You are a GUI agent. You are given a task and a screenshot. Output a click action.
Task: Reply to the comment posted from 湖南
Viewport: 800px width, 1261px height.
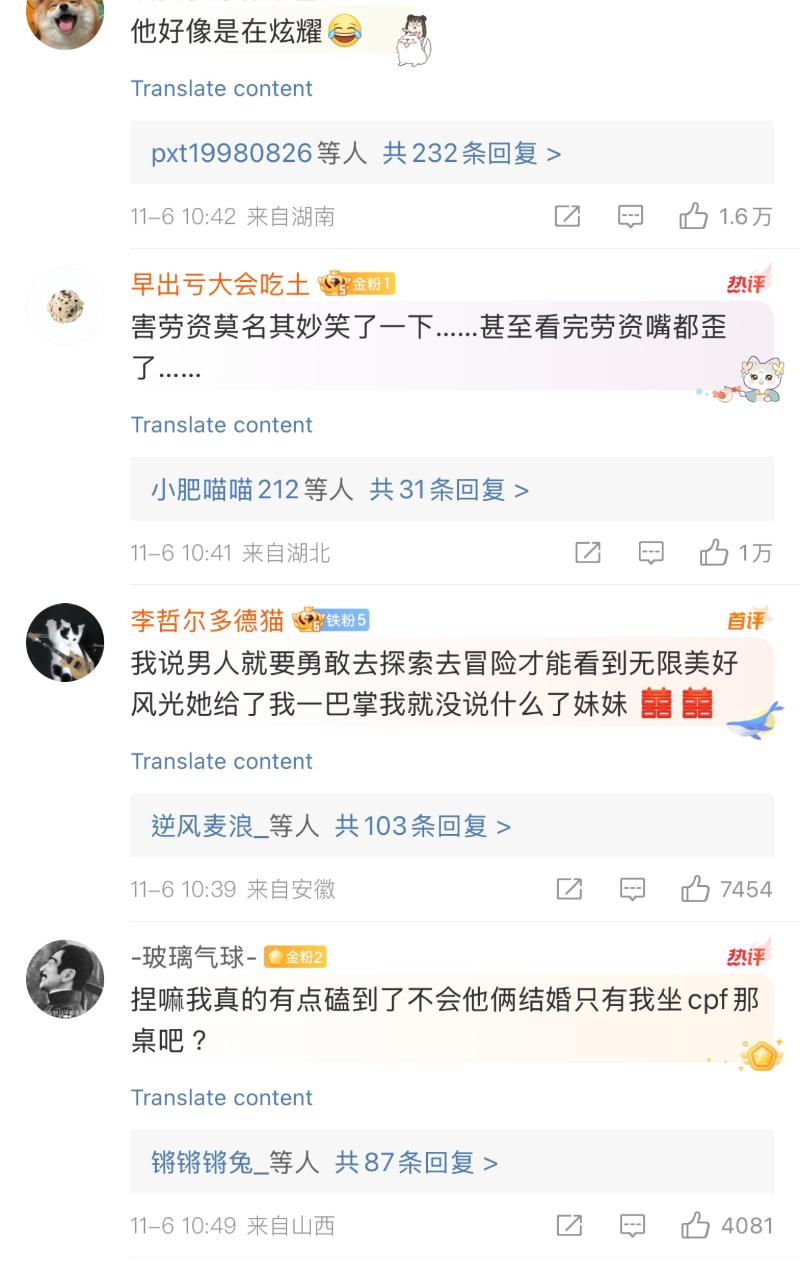630,216
